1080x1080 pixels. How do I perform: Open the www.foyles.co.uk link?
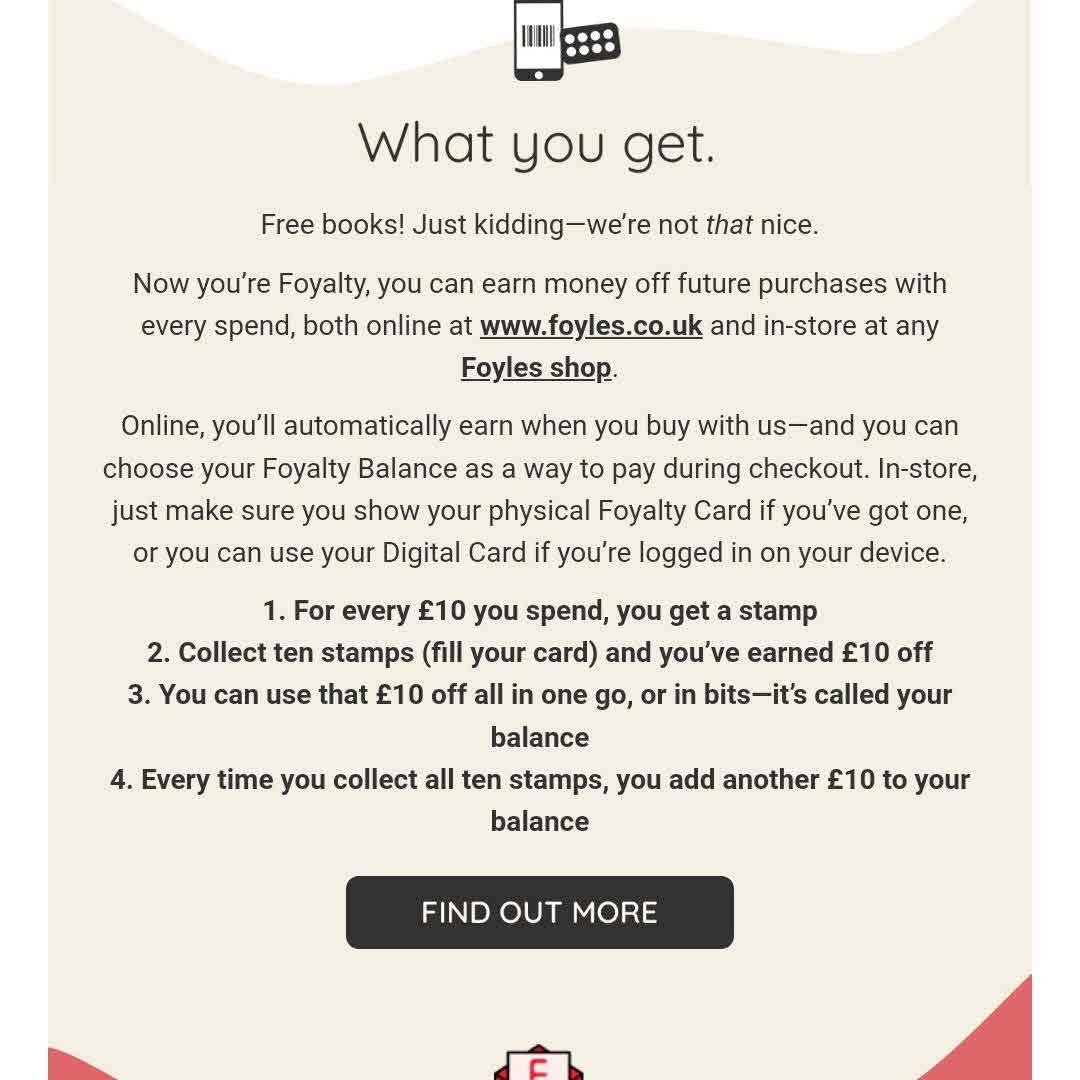coord(591,326)
